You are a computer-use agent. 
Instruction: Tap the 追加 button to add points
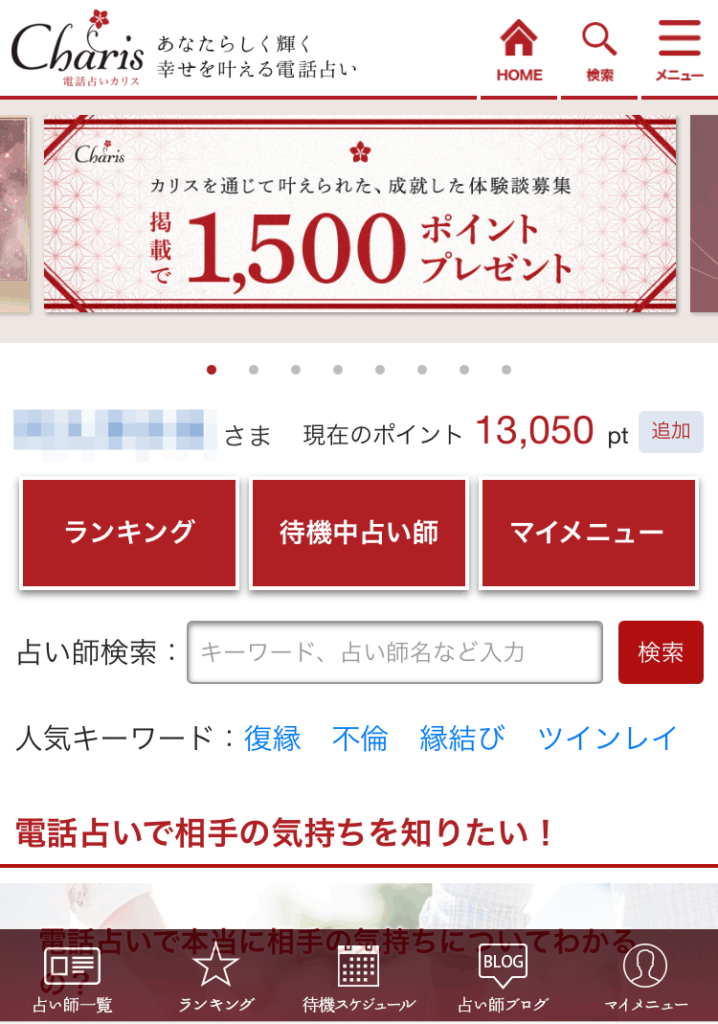tap(670, 432)
